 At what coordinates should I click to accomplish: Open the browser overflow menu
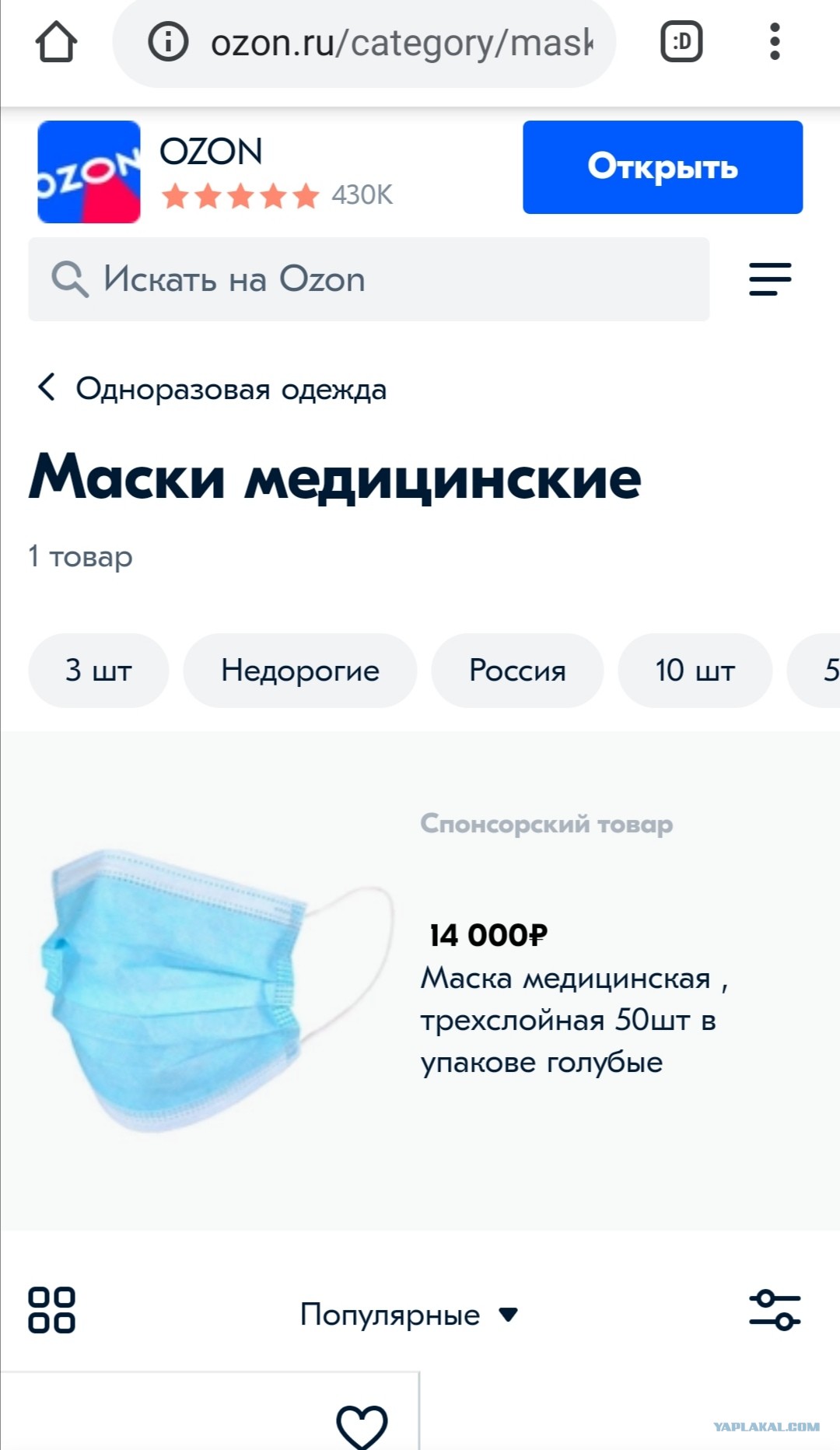[x=774, y=41]
